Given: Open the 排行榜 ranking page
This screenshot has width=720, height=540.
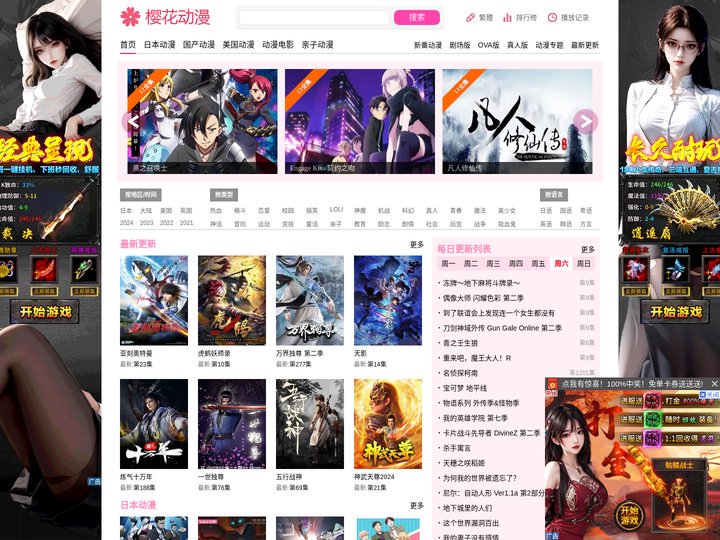Looking at the screenshot, I should click(520, 17).
